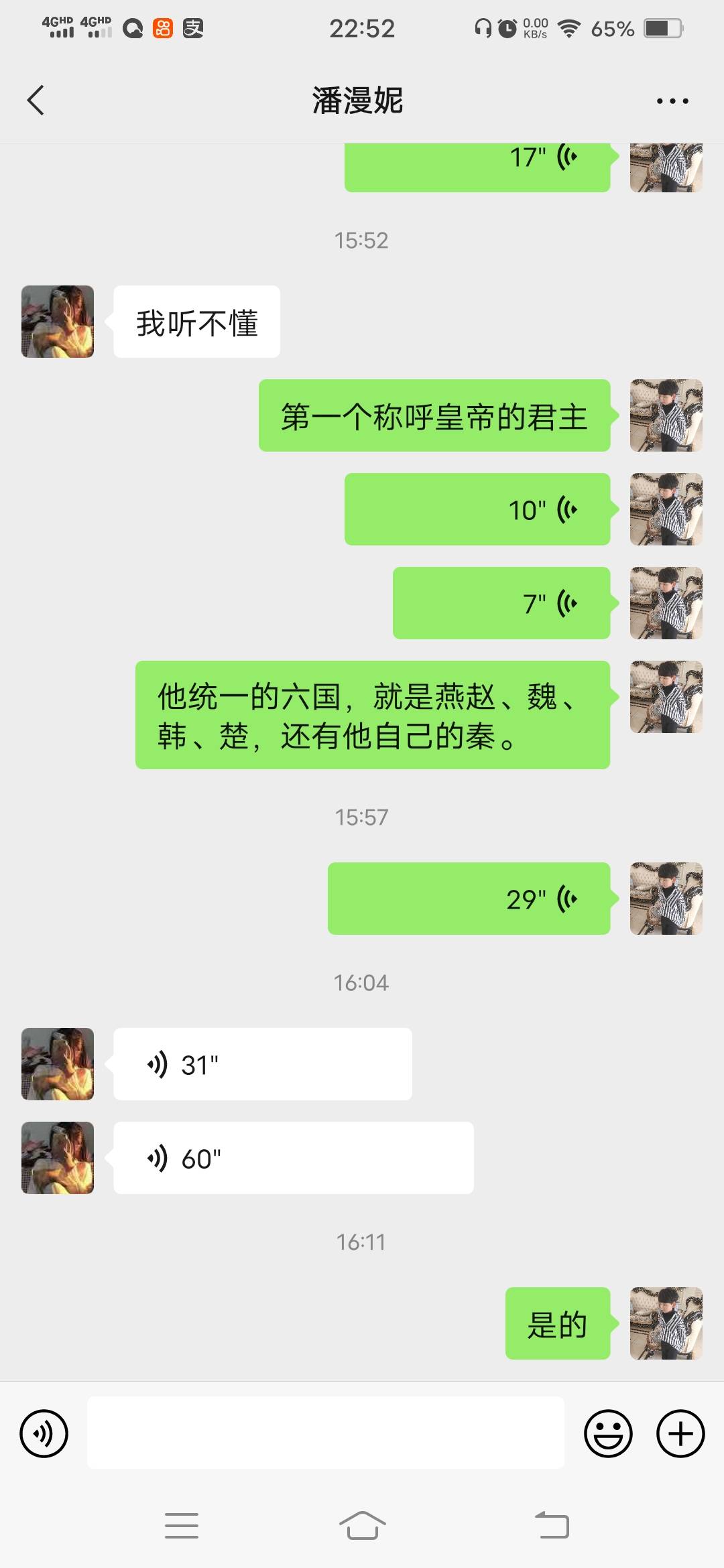
Task: Open 潘漫妮's profile avatar
Action: pyautogui.click(x=57, y=320)
